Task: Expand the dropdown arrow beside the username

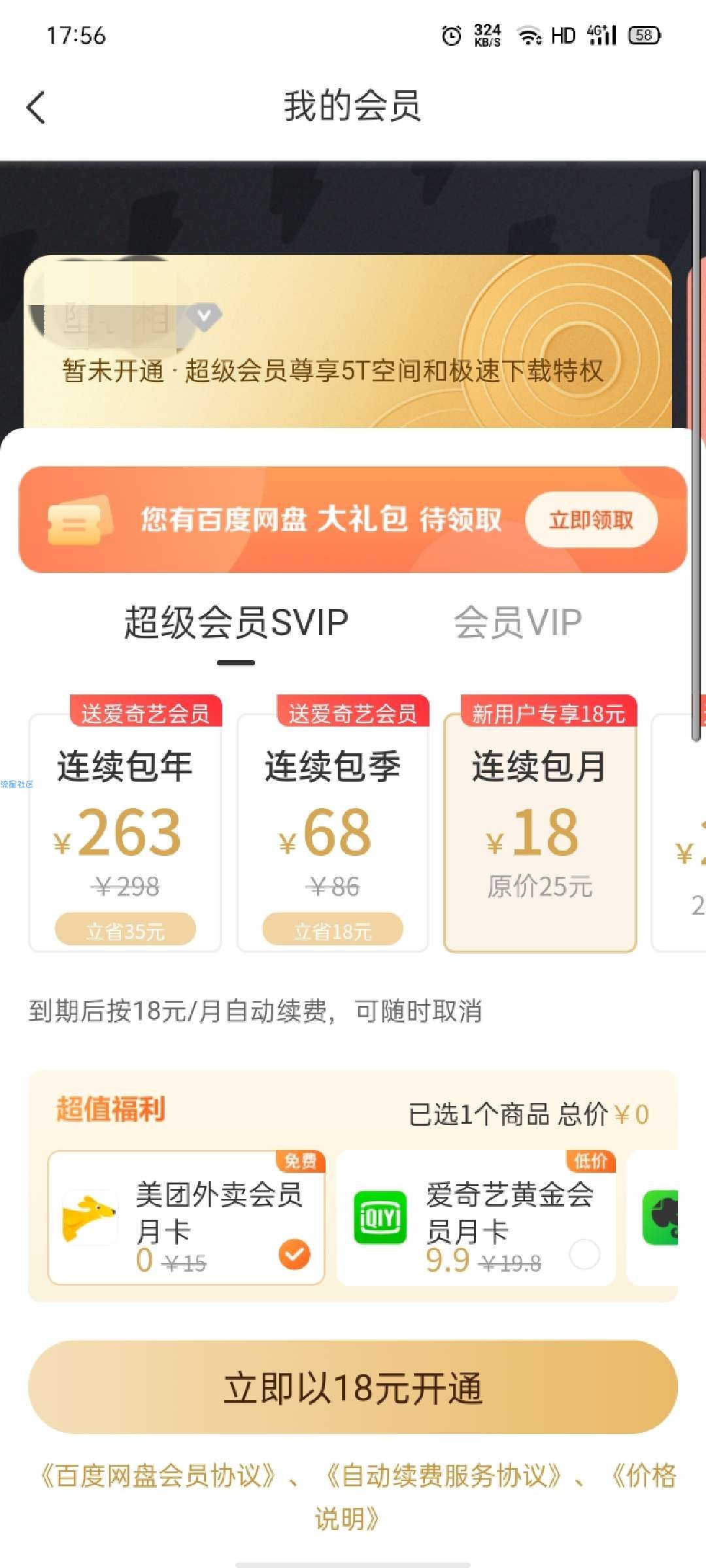Action: tap(205, 316)
